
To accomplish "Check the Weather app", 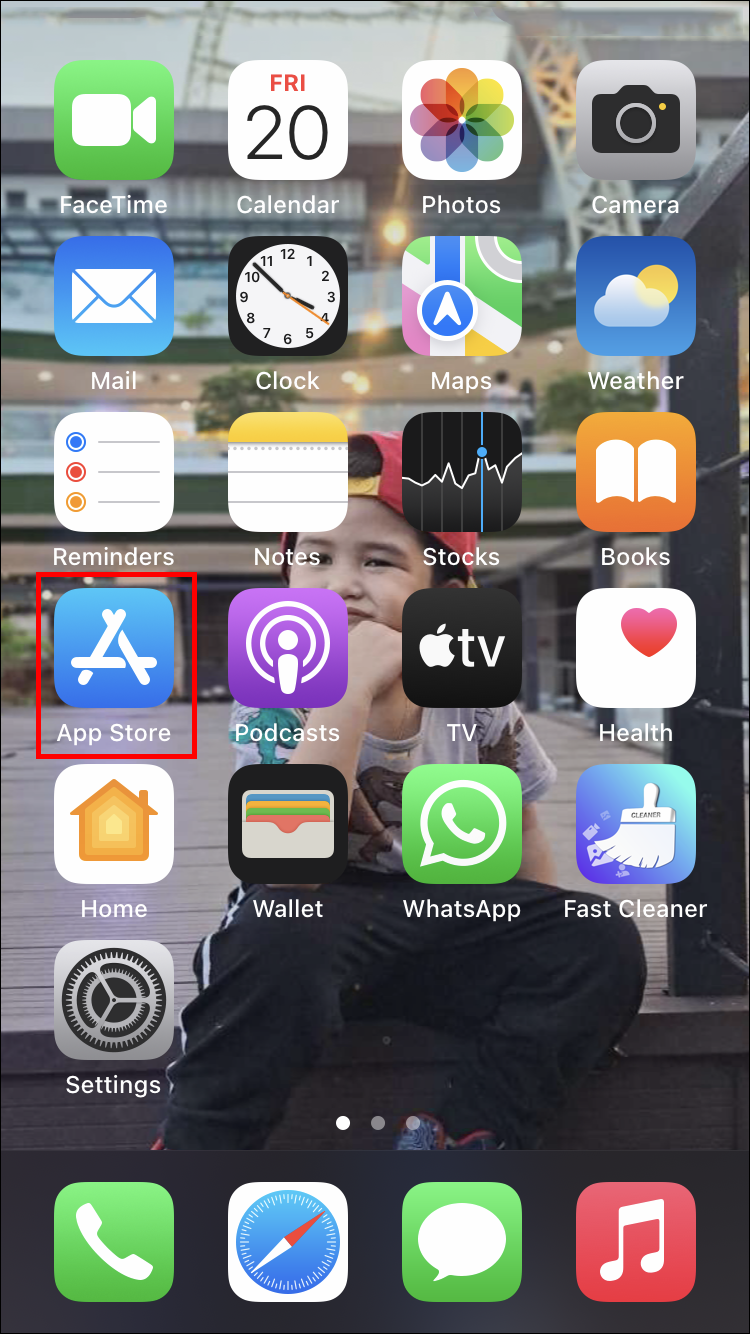I will [636, 296].
